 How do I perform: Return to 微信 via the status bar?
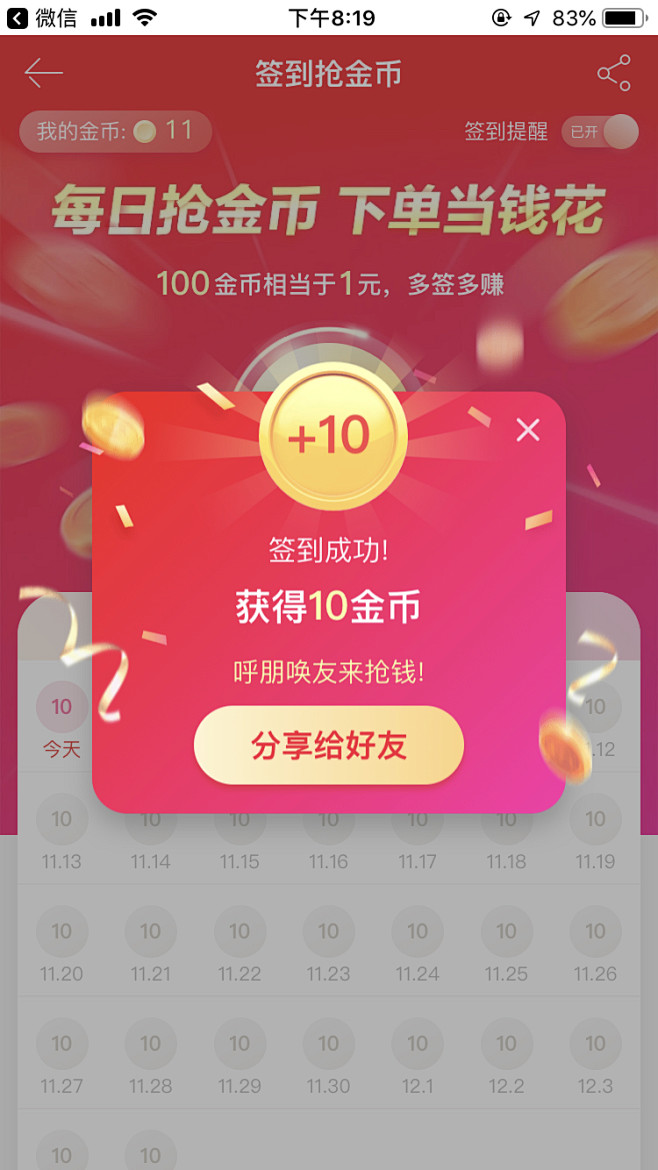point(42,18)
